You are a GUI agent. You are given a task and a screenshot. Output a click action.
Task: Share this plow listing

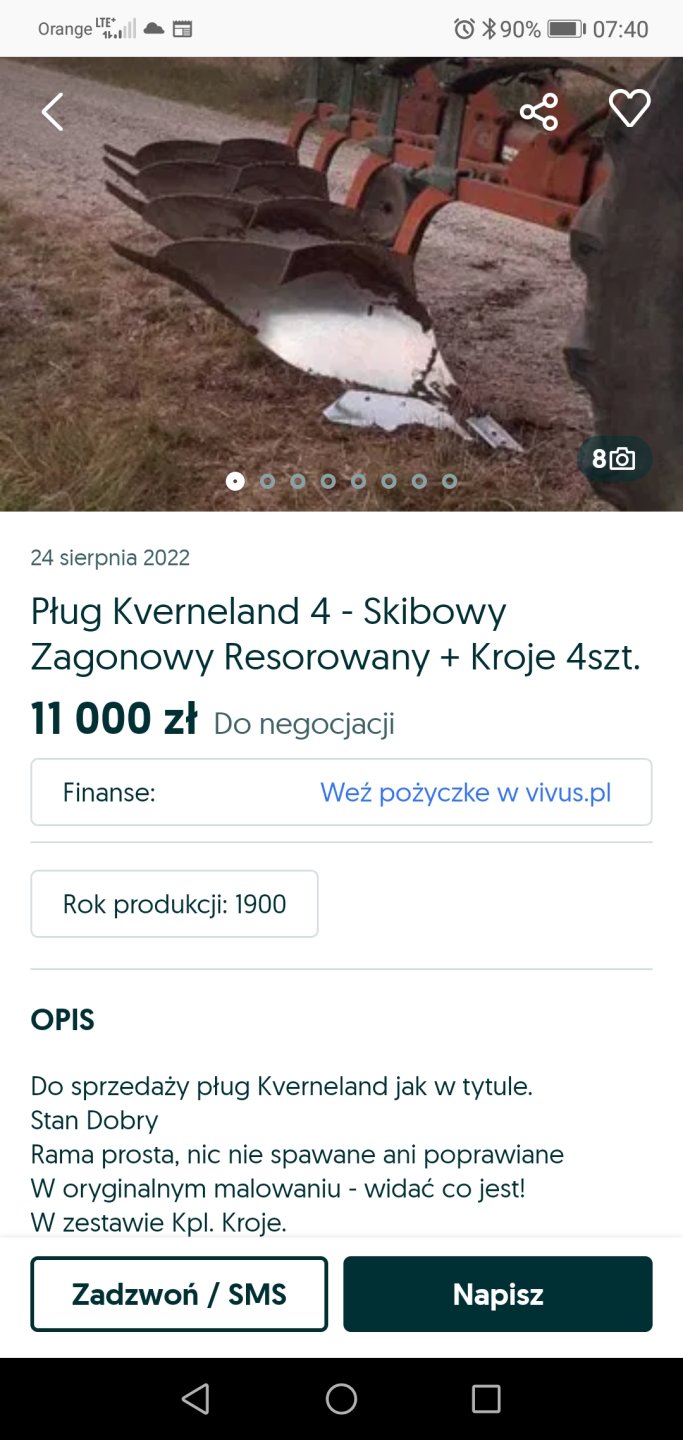pyautogui.click(x=539, y=111)
